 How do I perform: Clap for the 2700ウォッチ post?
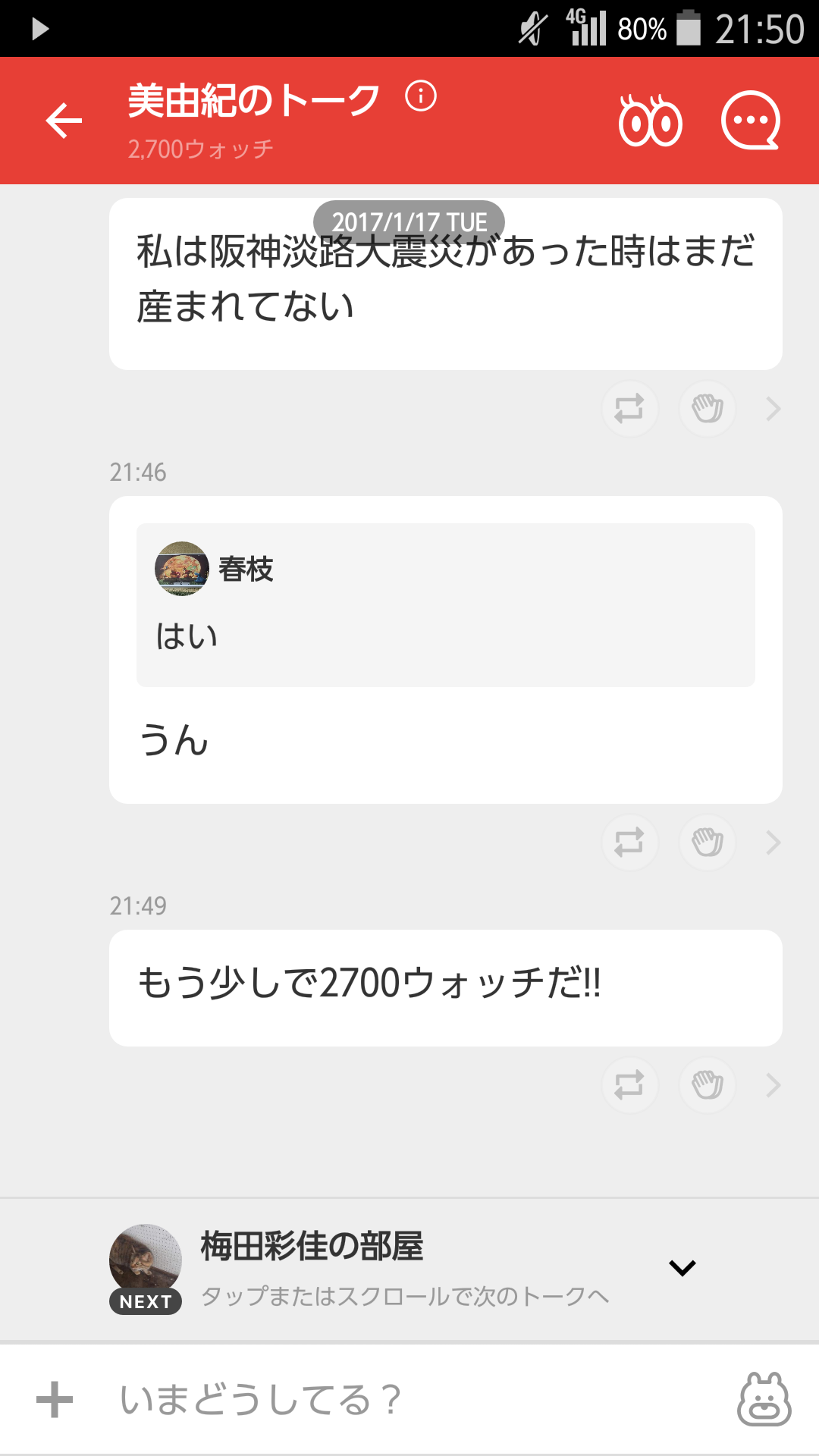708,1085
